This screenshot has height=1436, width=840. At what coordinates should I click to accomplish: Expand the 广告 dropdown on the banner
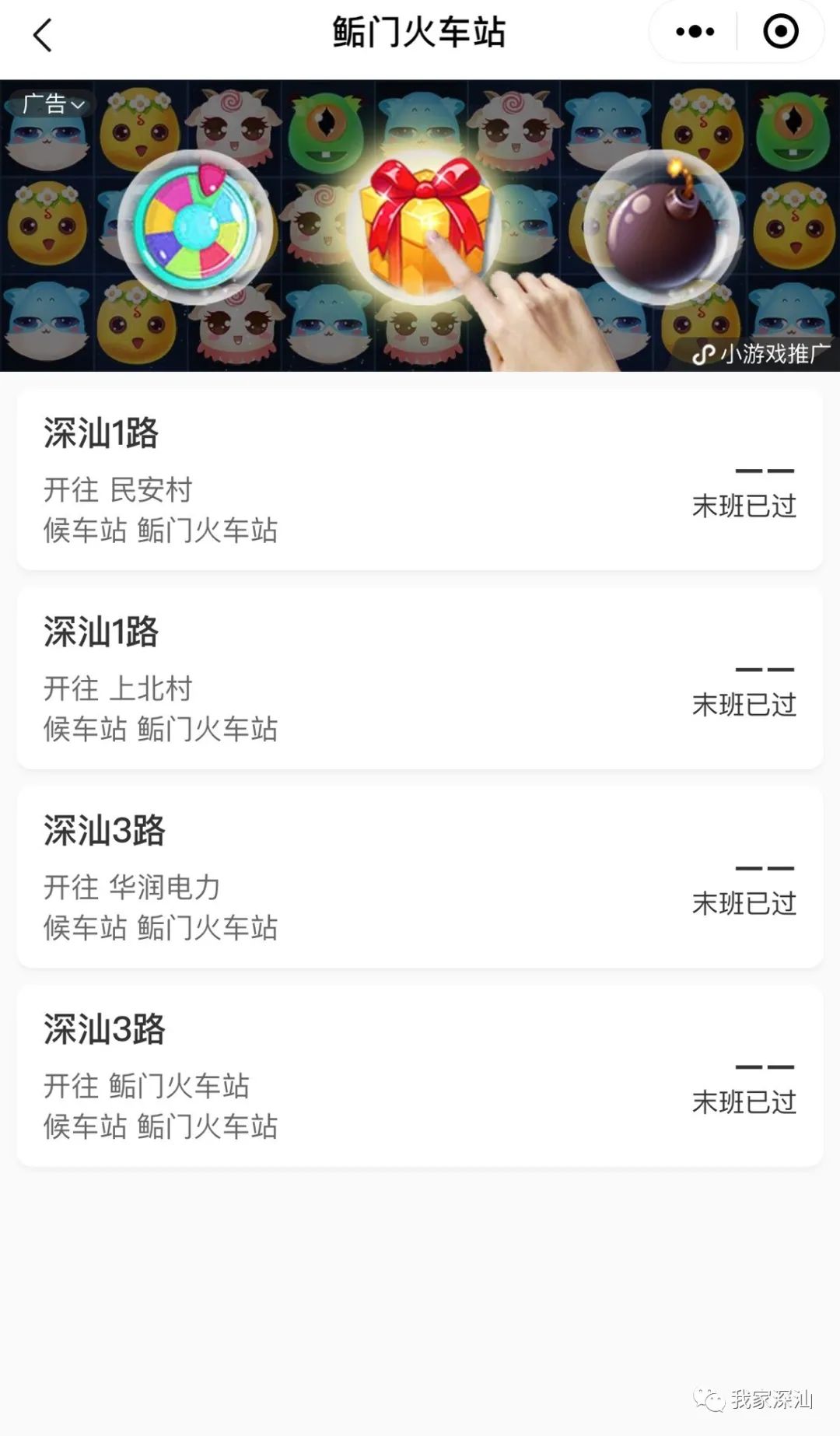(x=53, y=103)
